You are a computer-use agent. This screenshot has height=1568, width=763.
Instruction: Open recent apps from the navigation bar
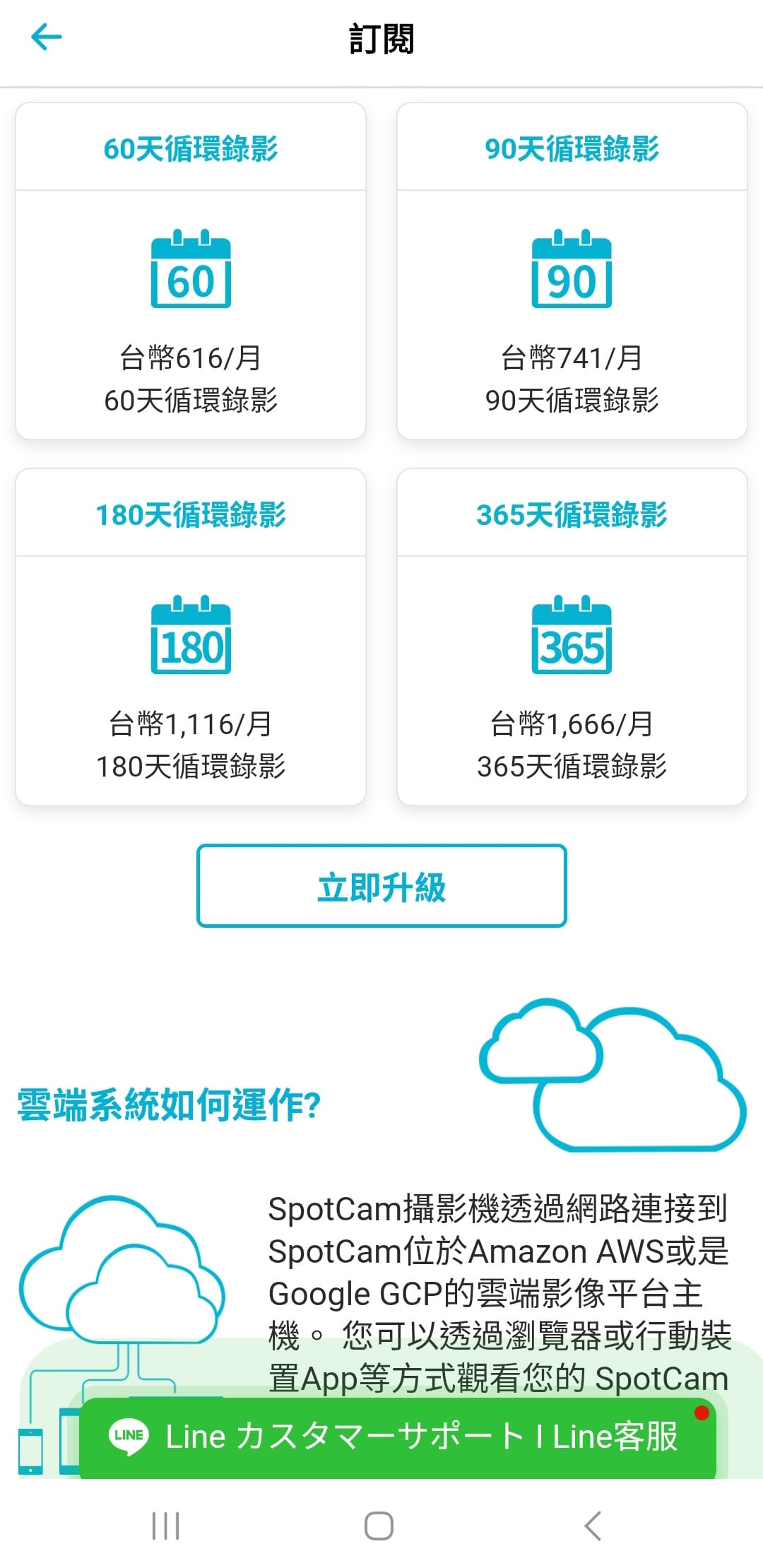pyautogui.click(x=166, y=1526)
